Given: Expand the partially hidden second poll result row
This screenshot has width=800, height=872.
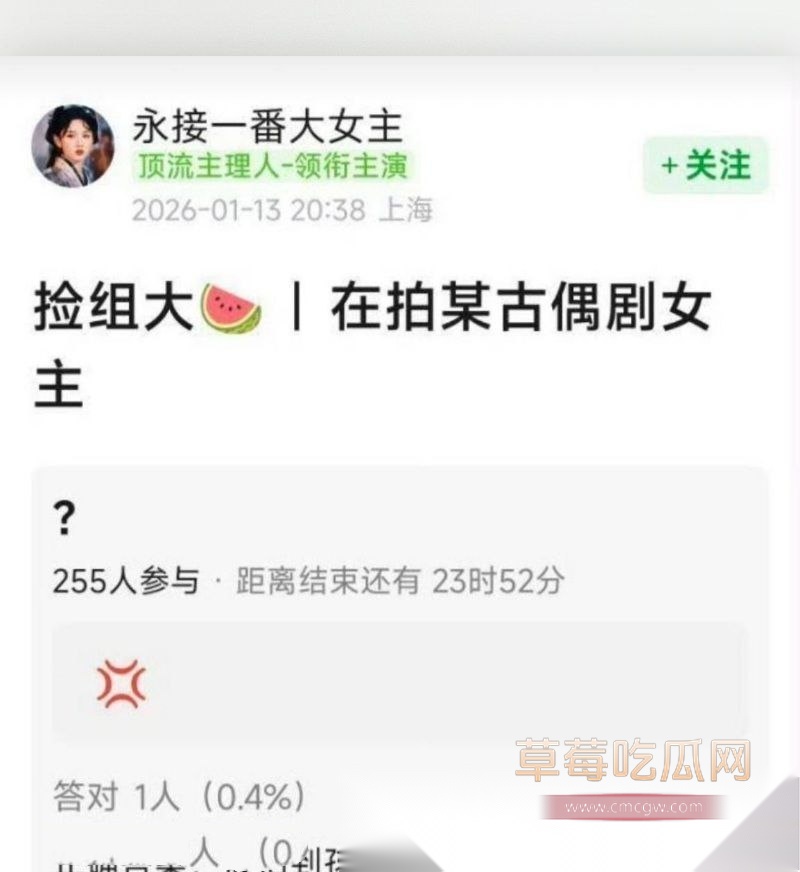Looking at the screenshot, I should (x=200, y=855).
